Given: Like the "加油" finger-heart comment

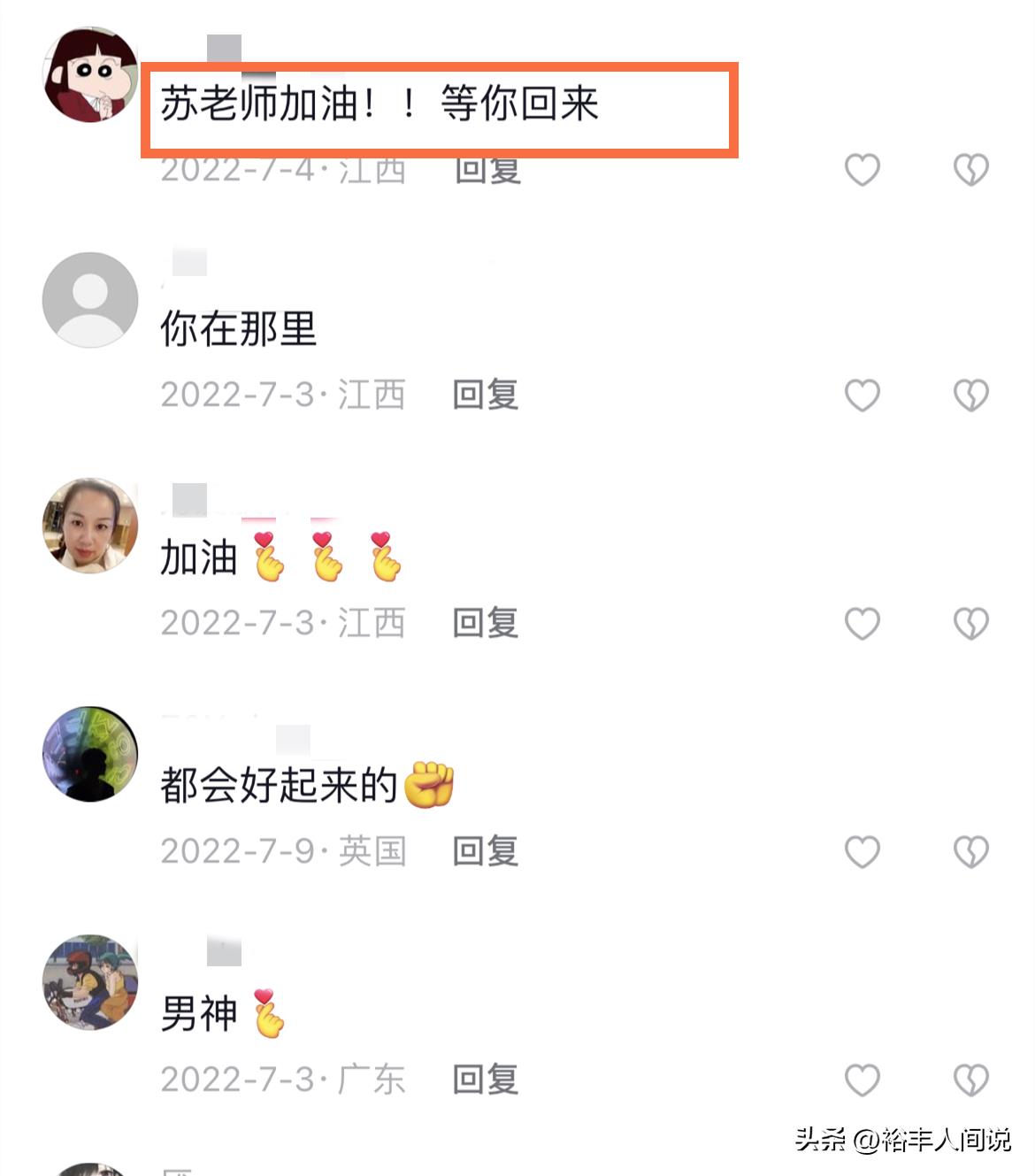Looking at the screenshot, I should 862,624.
